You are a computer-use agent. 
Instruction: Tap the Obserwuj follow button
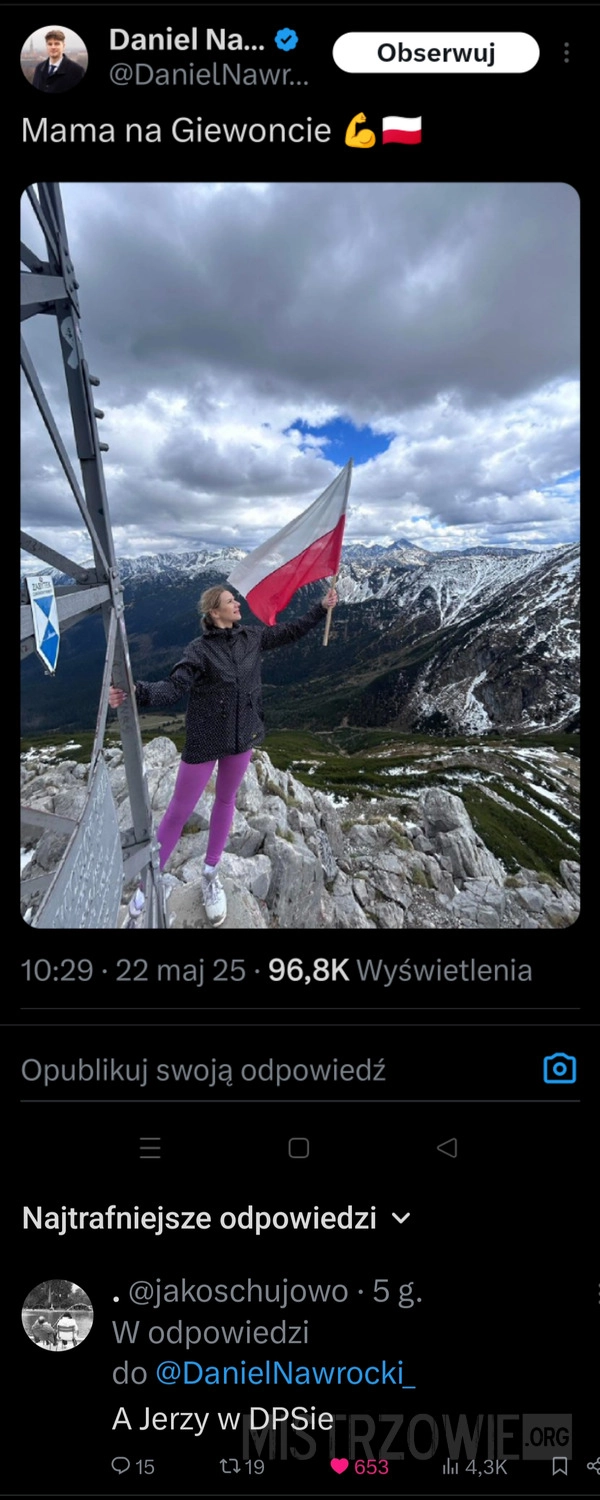click(435, 53)
